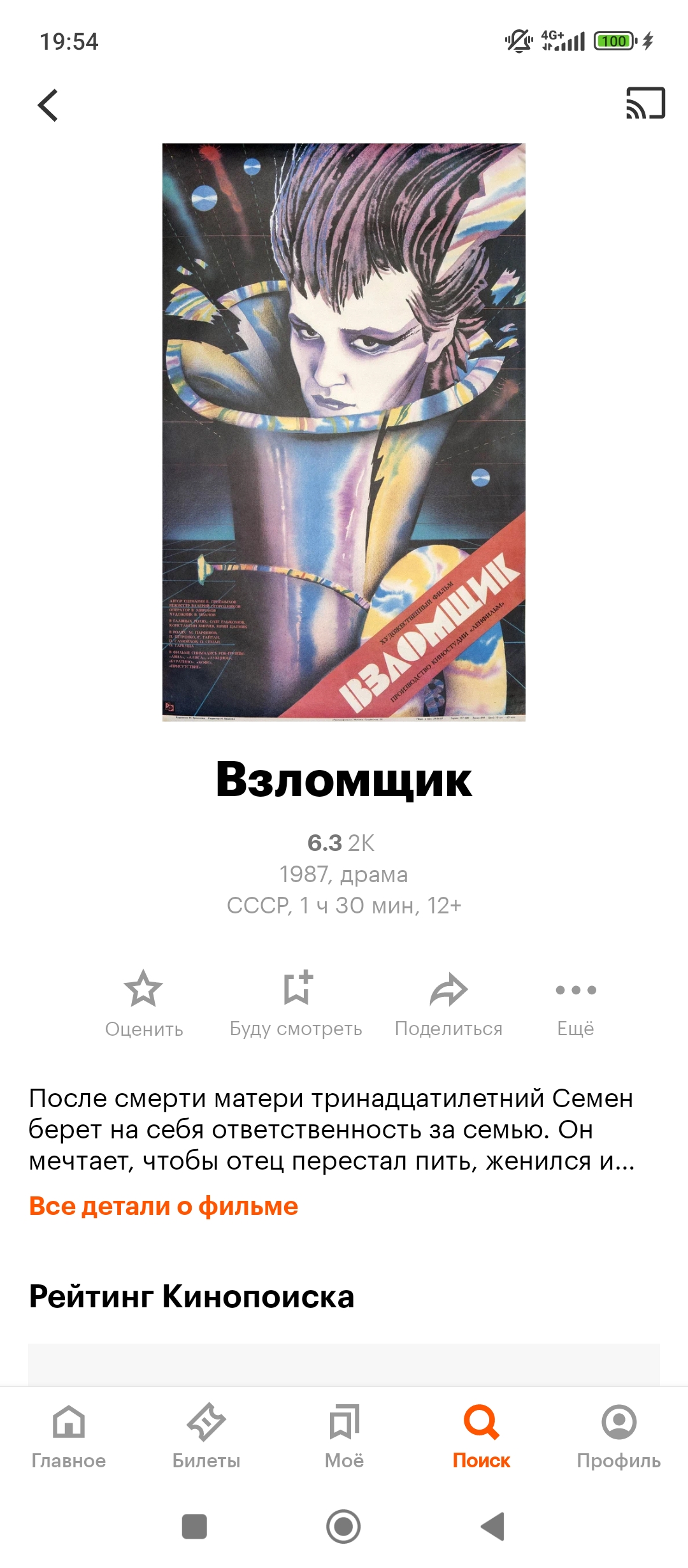Open the system recent apps button

194,1527
